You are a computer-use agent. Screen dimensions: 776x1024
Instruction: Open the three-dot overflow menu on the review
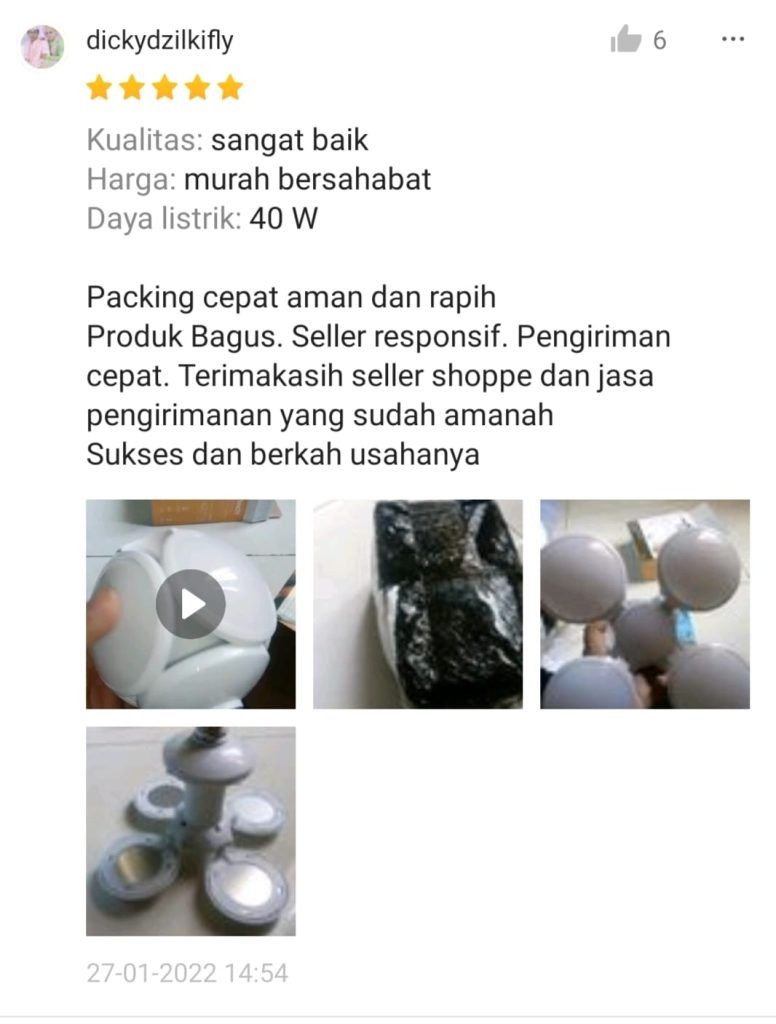[733, 40]
